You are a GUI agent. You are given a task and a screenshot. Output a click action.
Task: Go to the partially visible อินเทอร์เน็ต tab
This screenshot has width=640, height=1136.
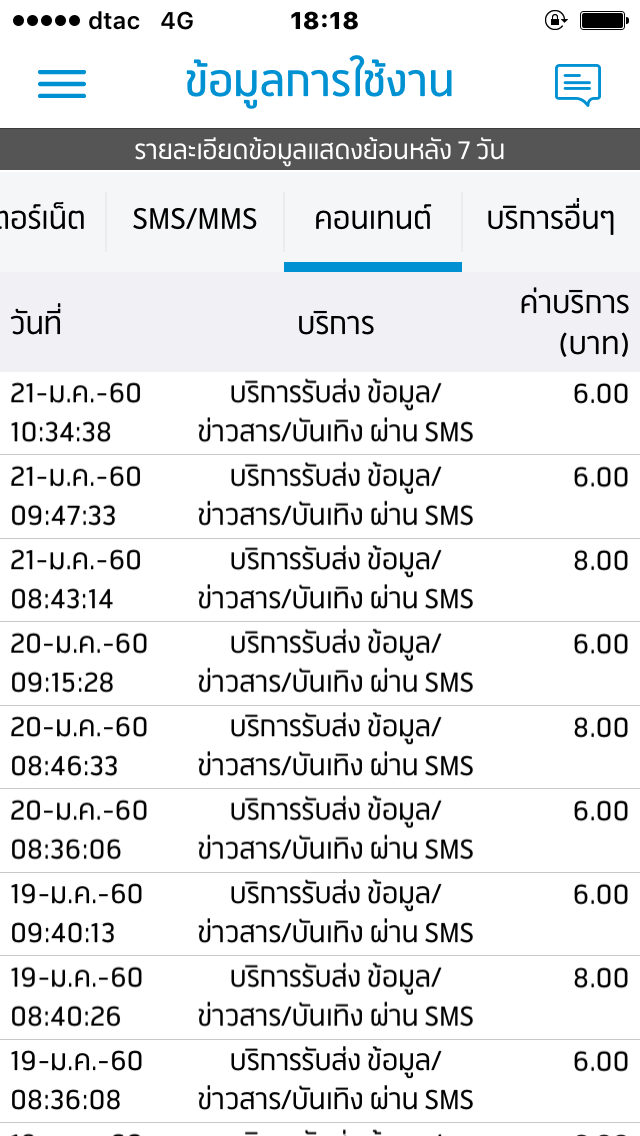[45, 219]
